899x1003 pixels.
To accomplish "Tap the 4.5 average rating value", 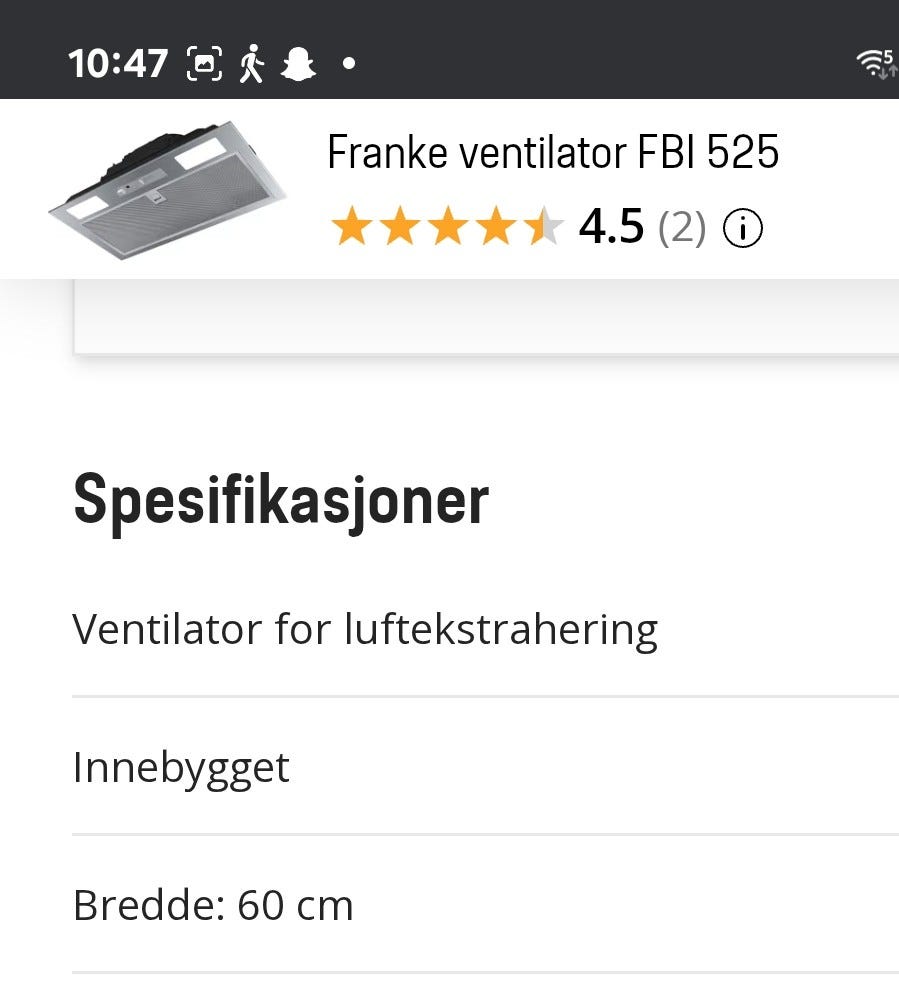I will (x=612, y=226).
